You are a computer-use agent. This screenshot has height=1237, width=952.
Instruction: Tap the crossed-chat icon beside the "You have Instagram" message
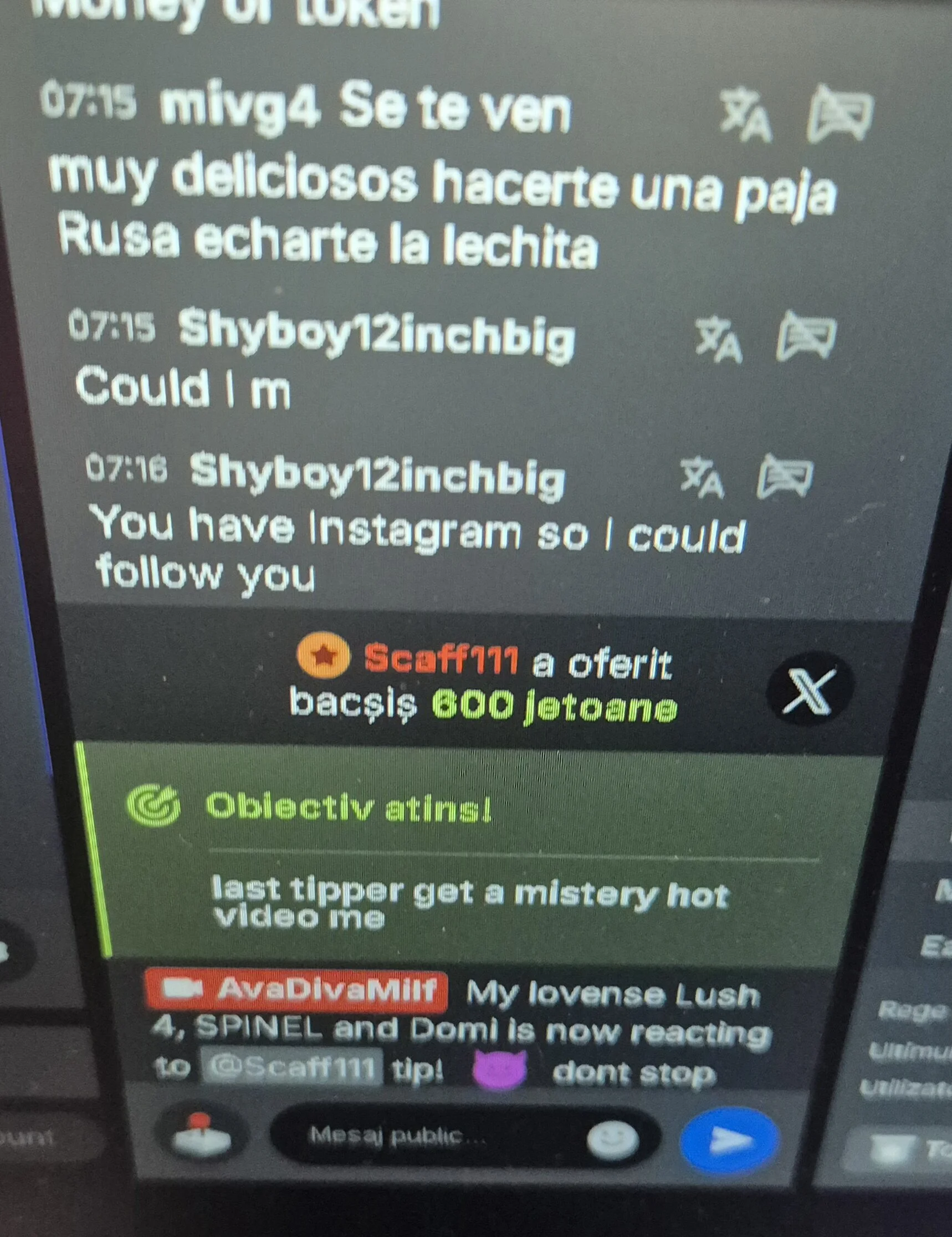[786, 477]
